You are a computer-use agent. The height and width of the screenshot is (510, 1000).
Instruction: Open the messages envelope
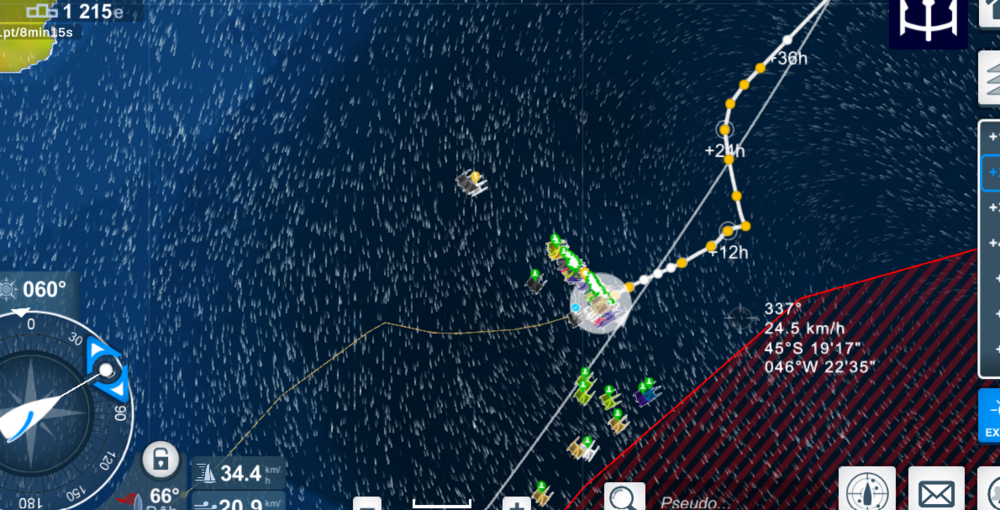(935, 491)
